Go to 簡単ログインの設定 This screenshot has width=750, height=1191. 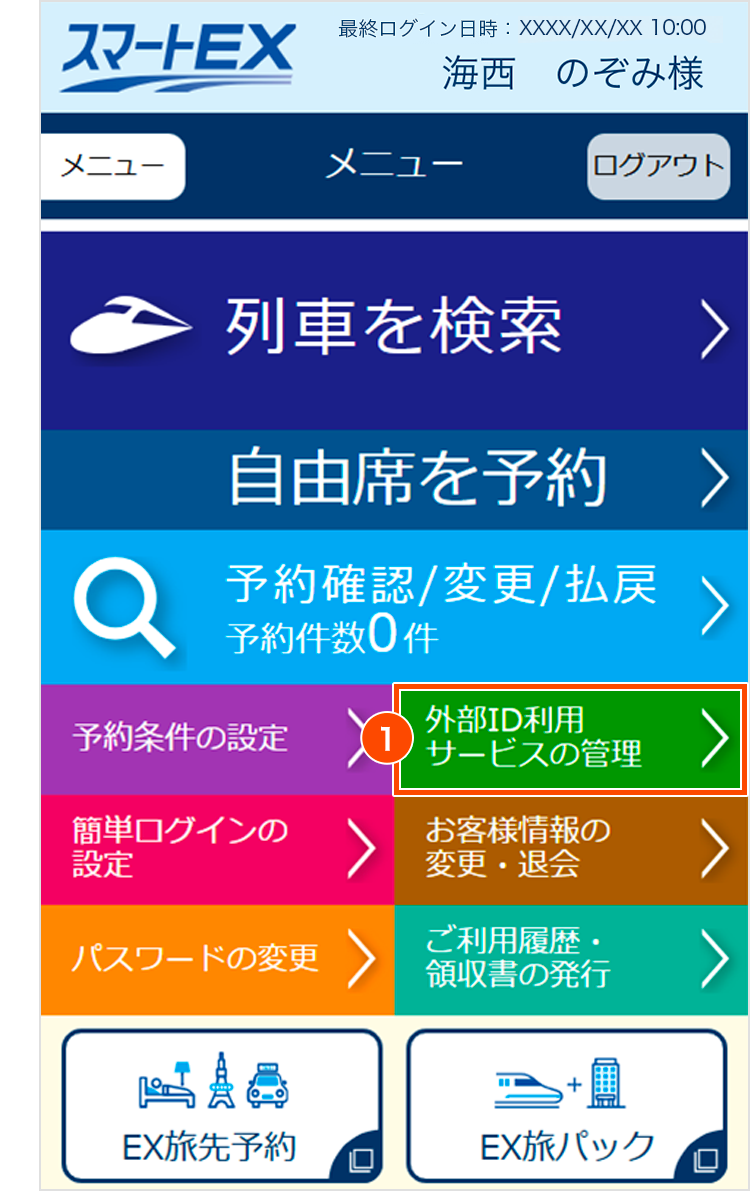tap(217, 849)
